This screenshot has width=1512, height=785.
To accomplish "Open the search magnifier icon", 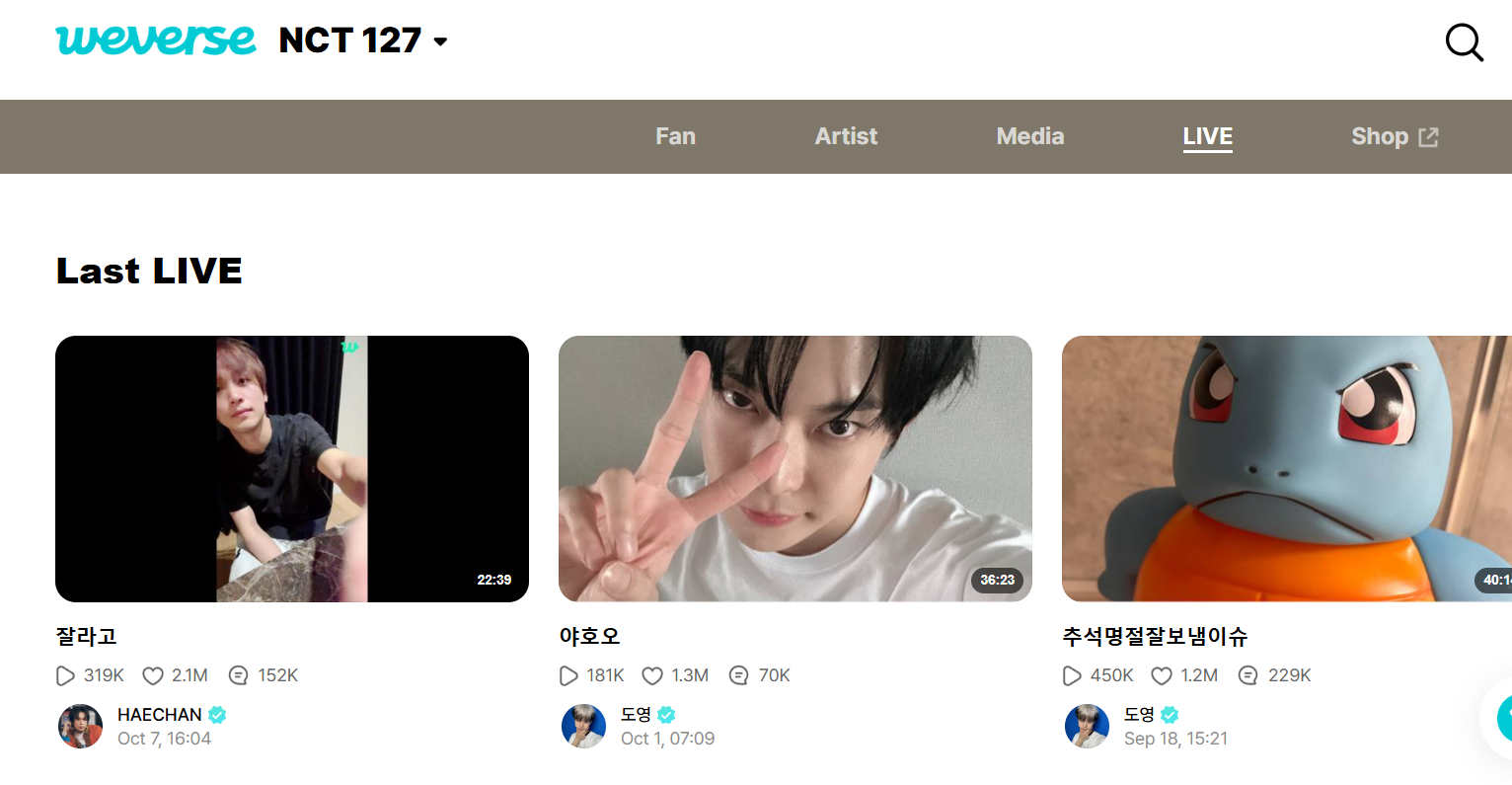I will 1464,42.
